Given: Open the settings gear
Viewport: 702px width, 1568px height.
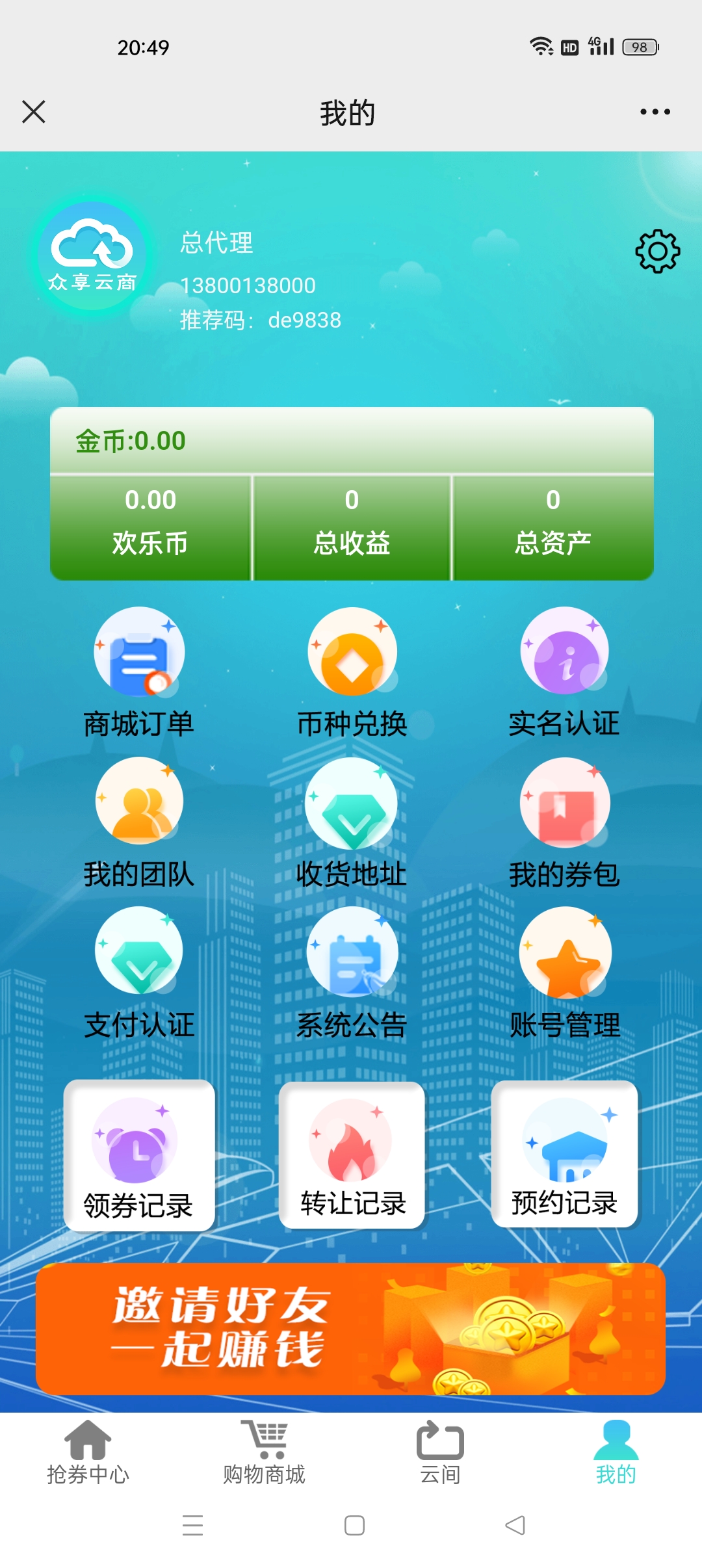Looking at the screenshot, I should [x=657, y=251].
